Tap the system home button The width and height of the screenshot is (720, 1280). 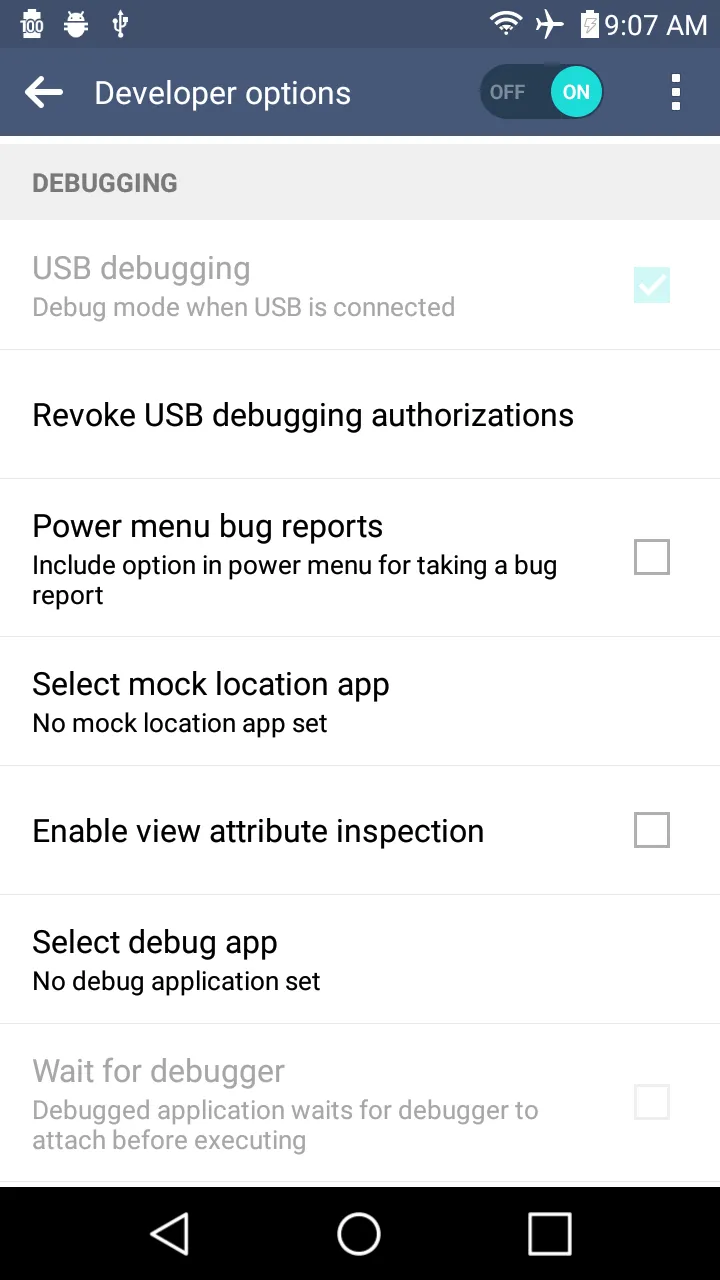pos(359,1233)
